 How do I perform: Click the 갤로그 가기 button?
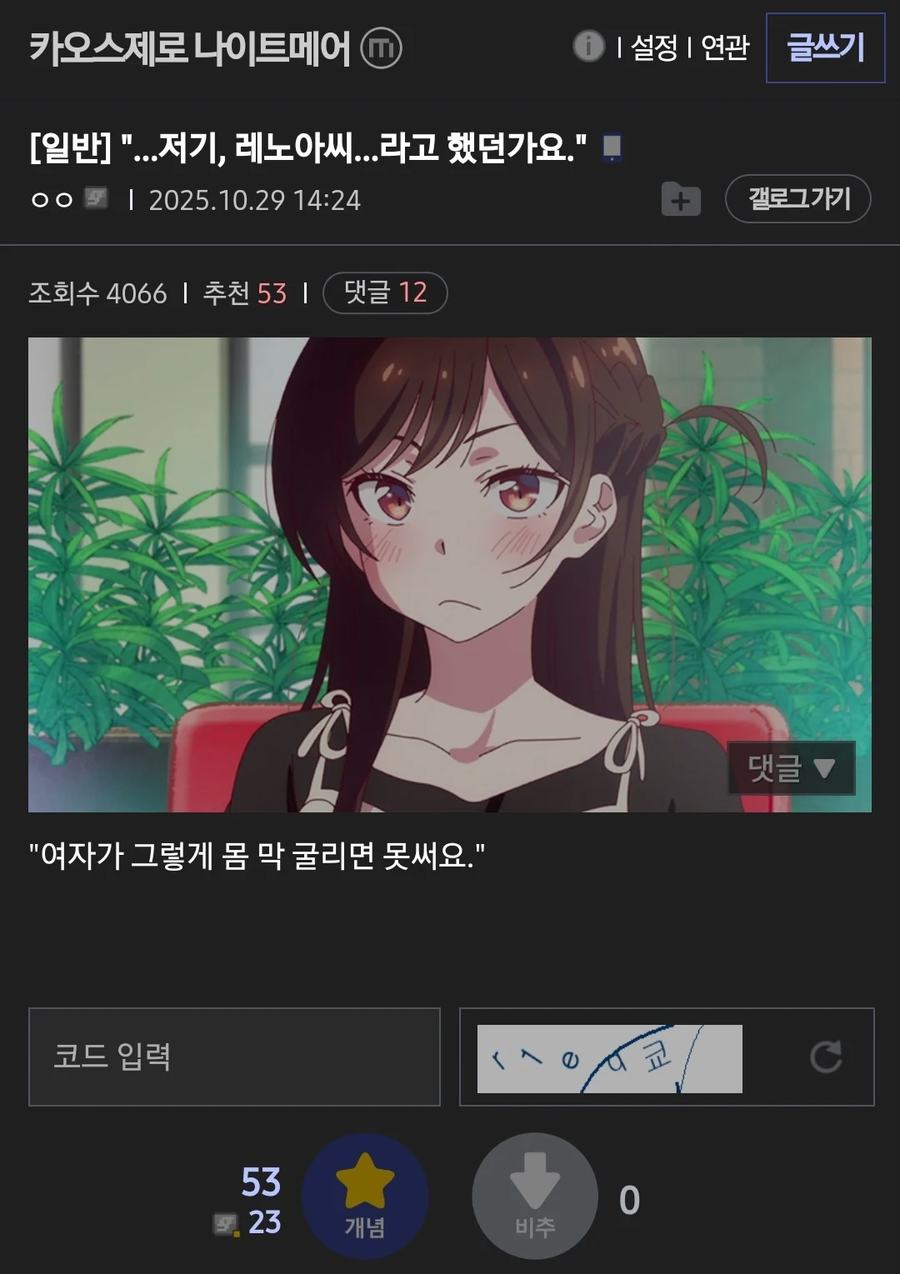click(798, 199)
